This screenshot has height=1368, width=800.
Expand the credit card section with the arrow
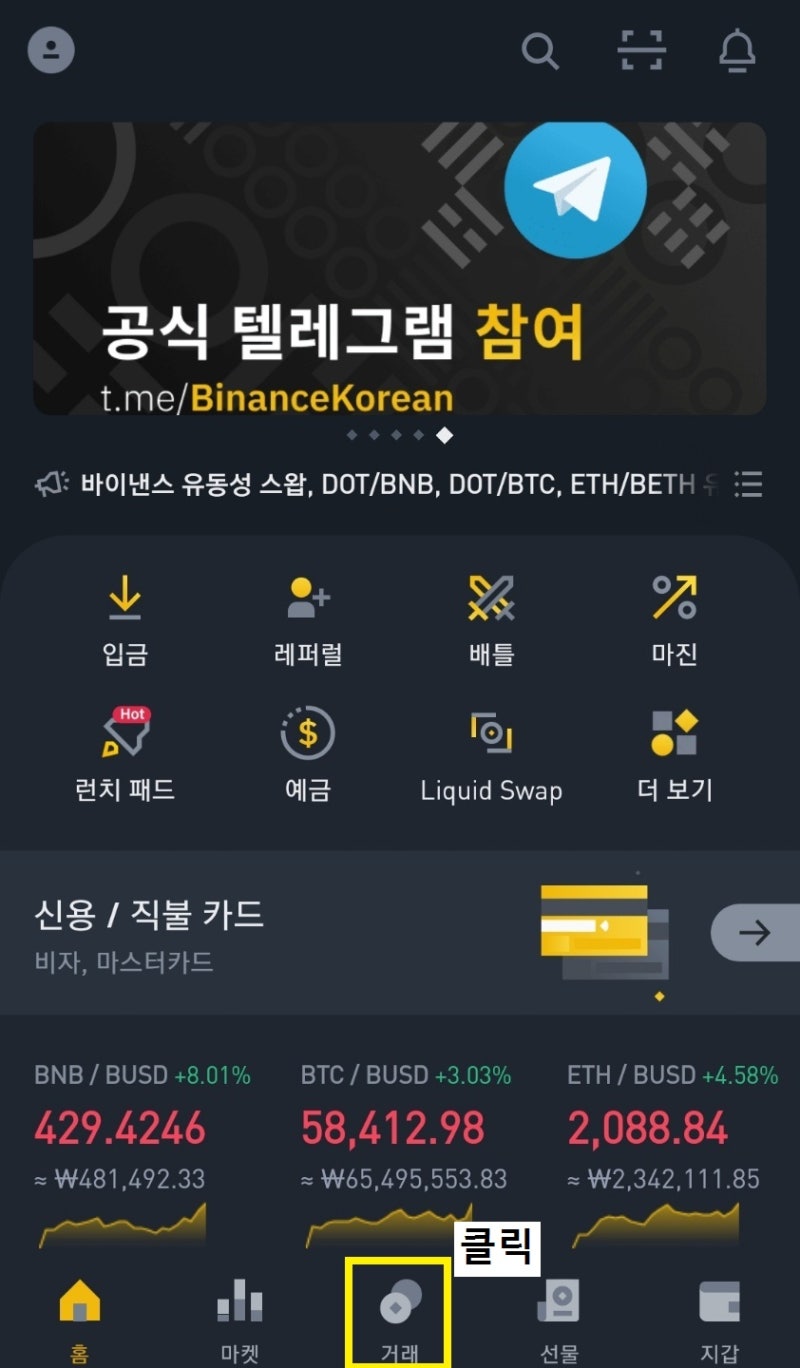click(x=757, y=932)
